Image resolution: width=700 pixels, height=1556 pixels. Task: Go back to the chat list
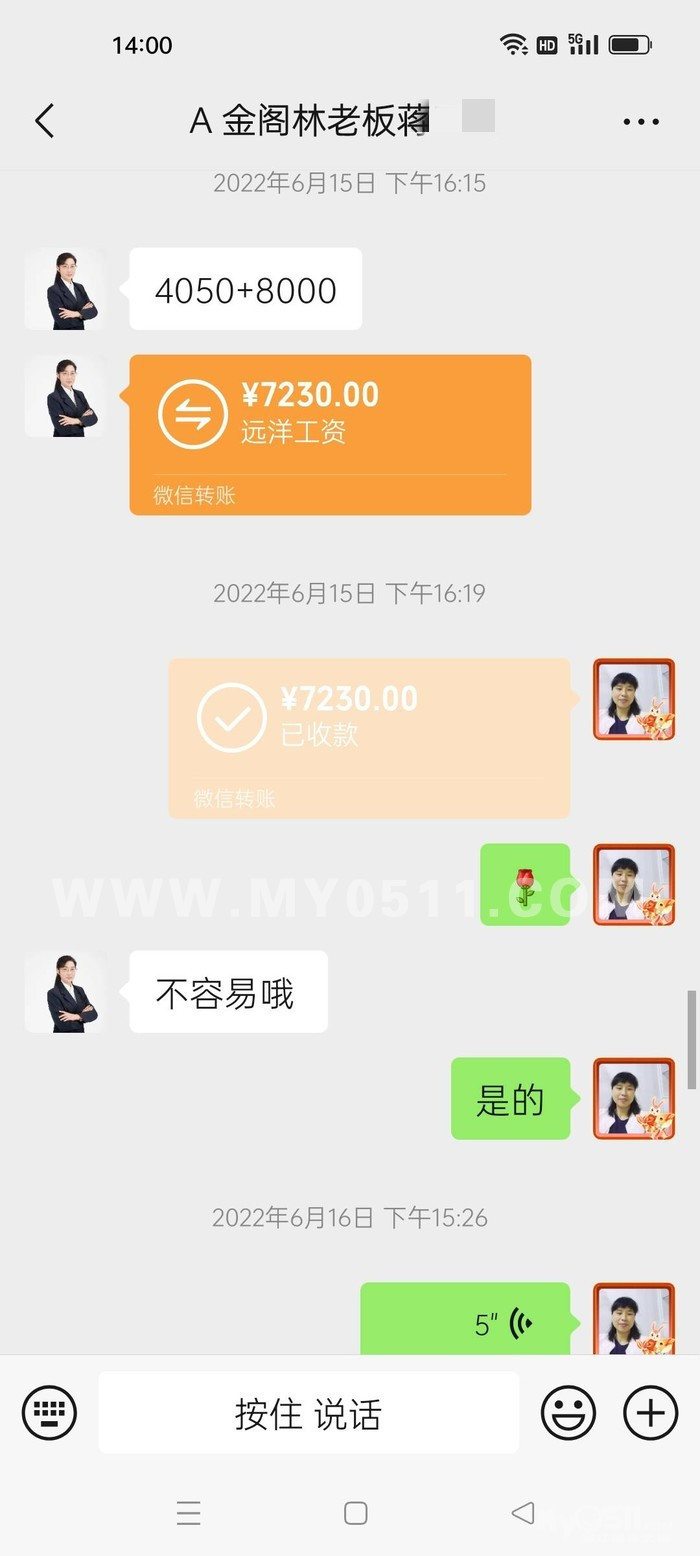(45, 121)
